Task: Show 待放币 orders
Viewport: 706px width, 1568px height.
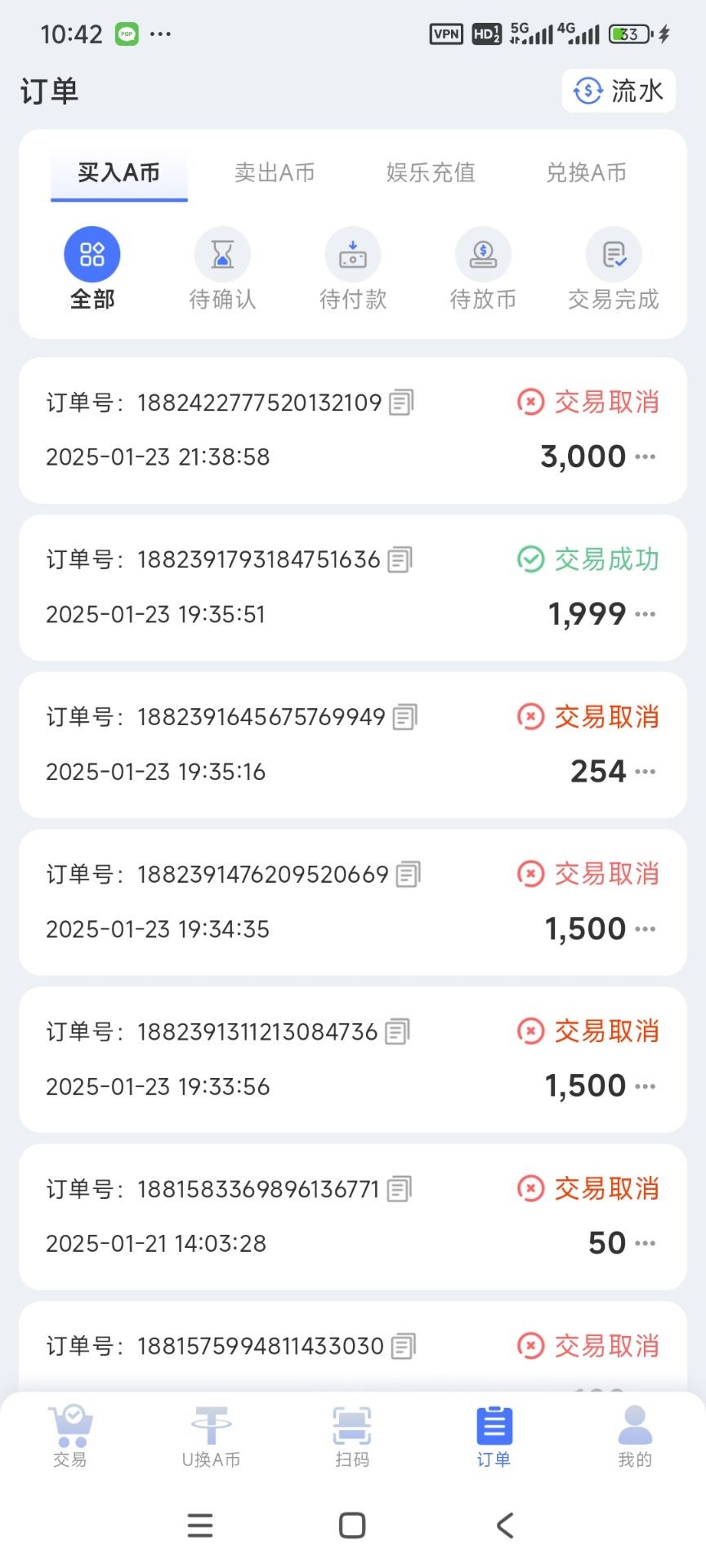Action: 483,269
